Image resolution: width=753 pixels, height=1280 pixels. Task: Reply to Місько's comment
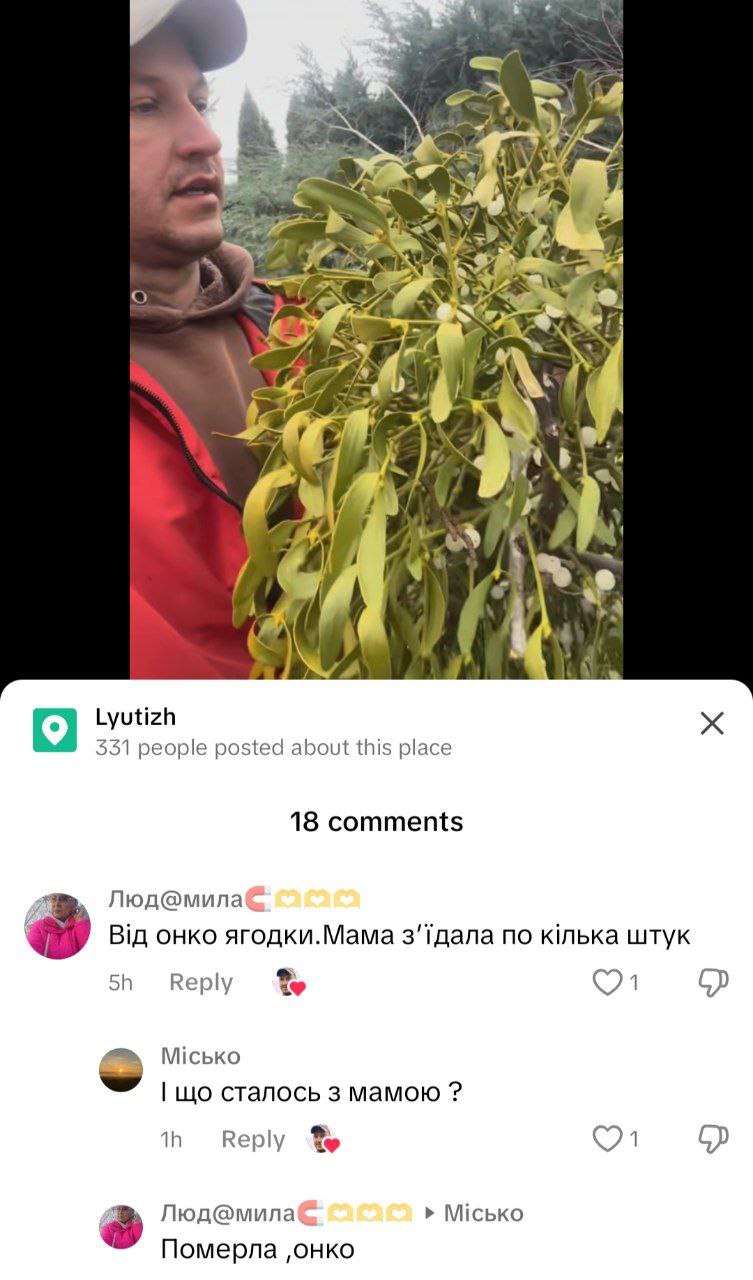coord(253,1139)
